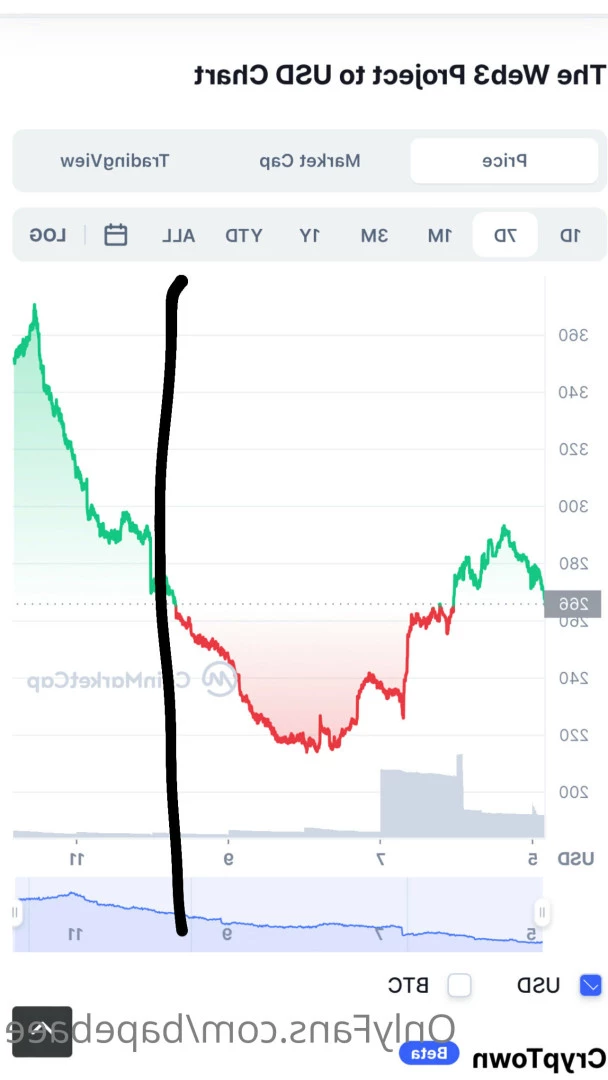Show the 1D time range
The height and width of the screenshot is (1080, 608).
pos(569,235)
